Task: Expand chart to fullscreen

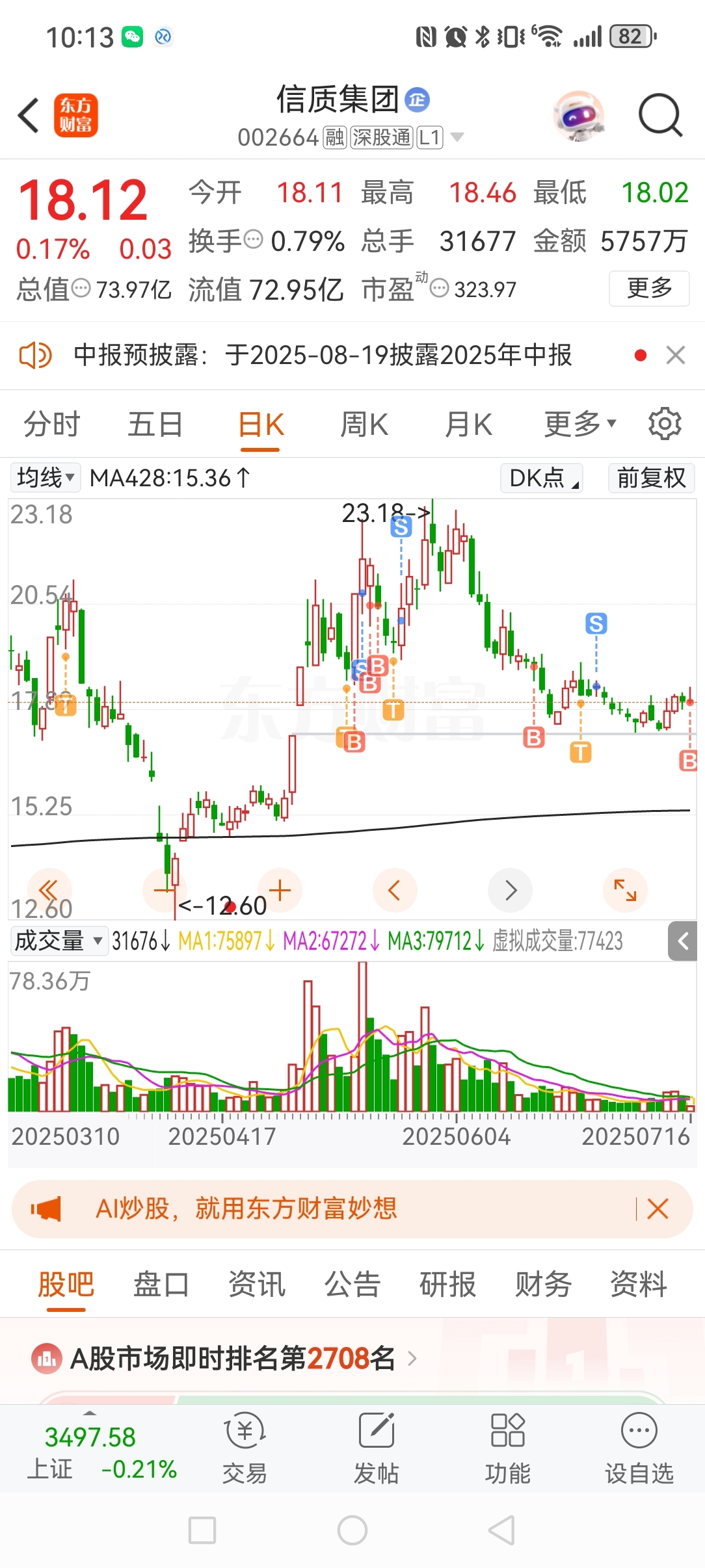Action: pos(625,890)
